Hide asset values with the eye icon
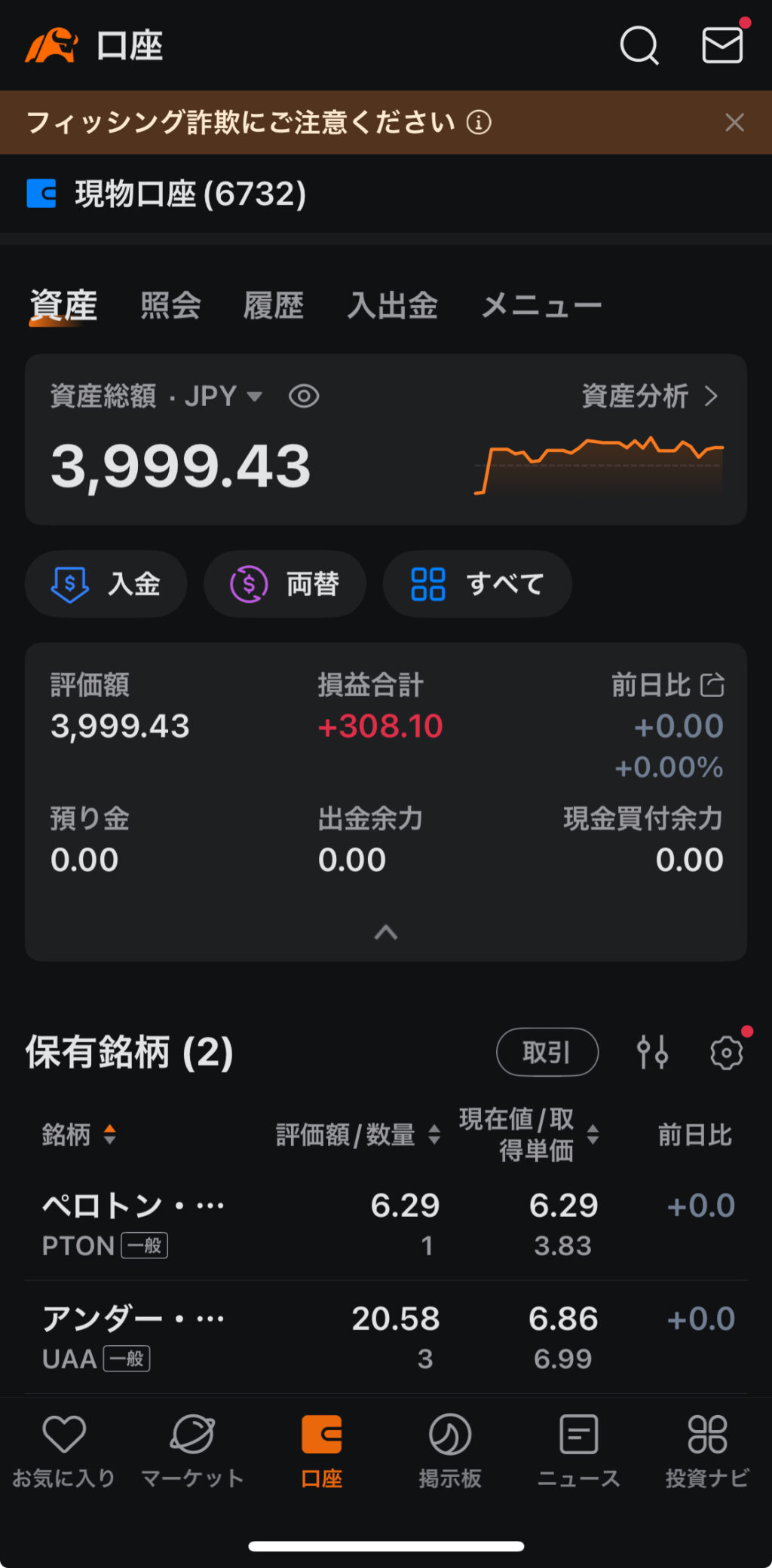 point(304,396)
